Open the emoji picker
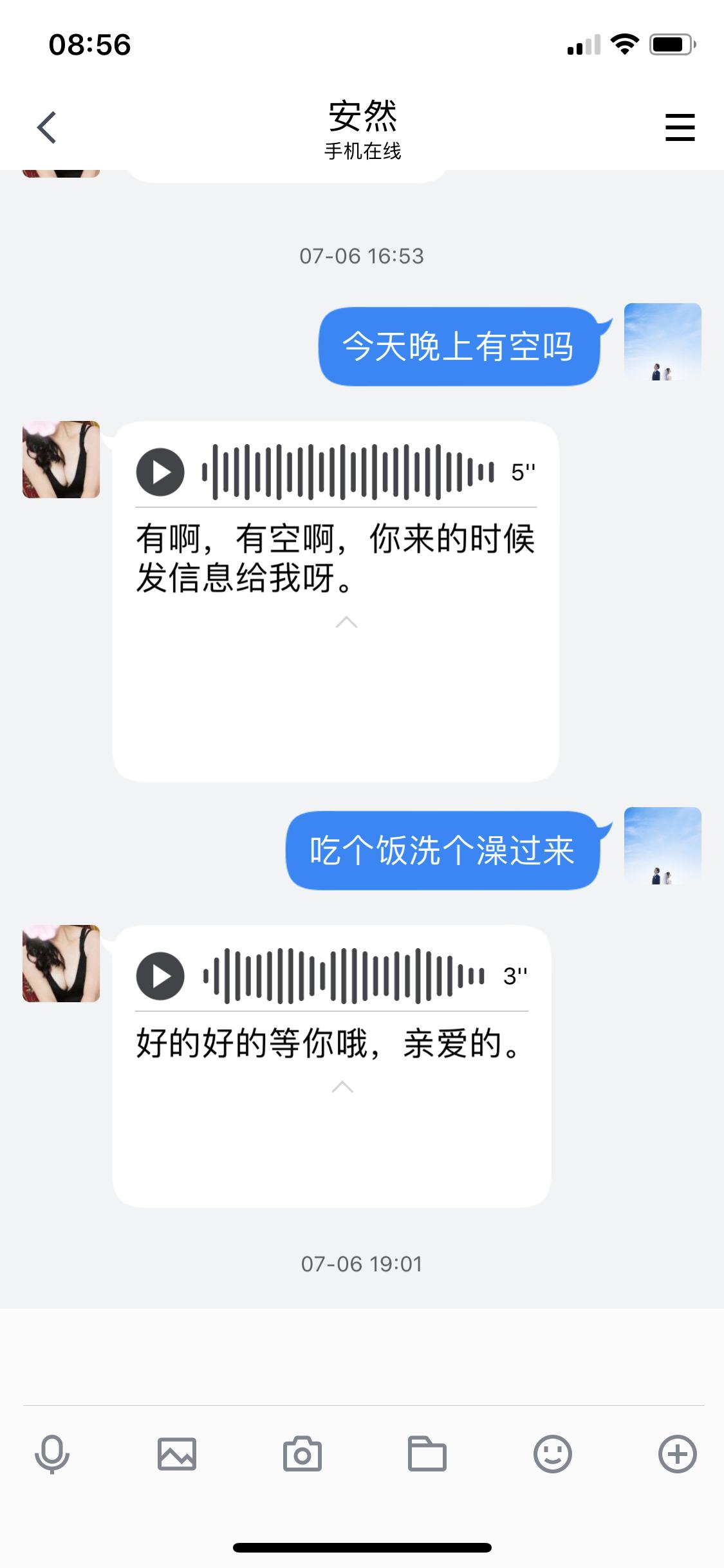The width and height of the screenshot is (724, 1568). pyautogui.click(x=552, y=1454)
